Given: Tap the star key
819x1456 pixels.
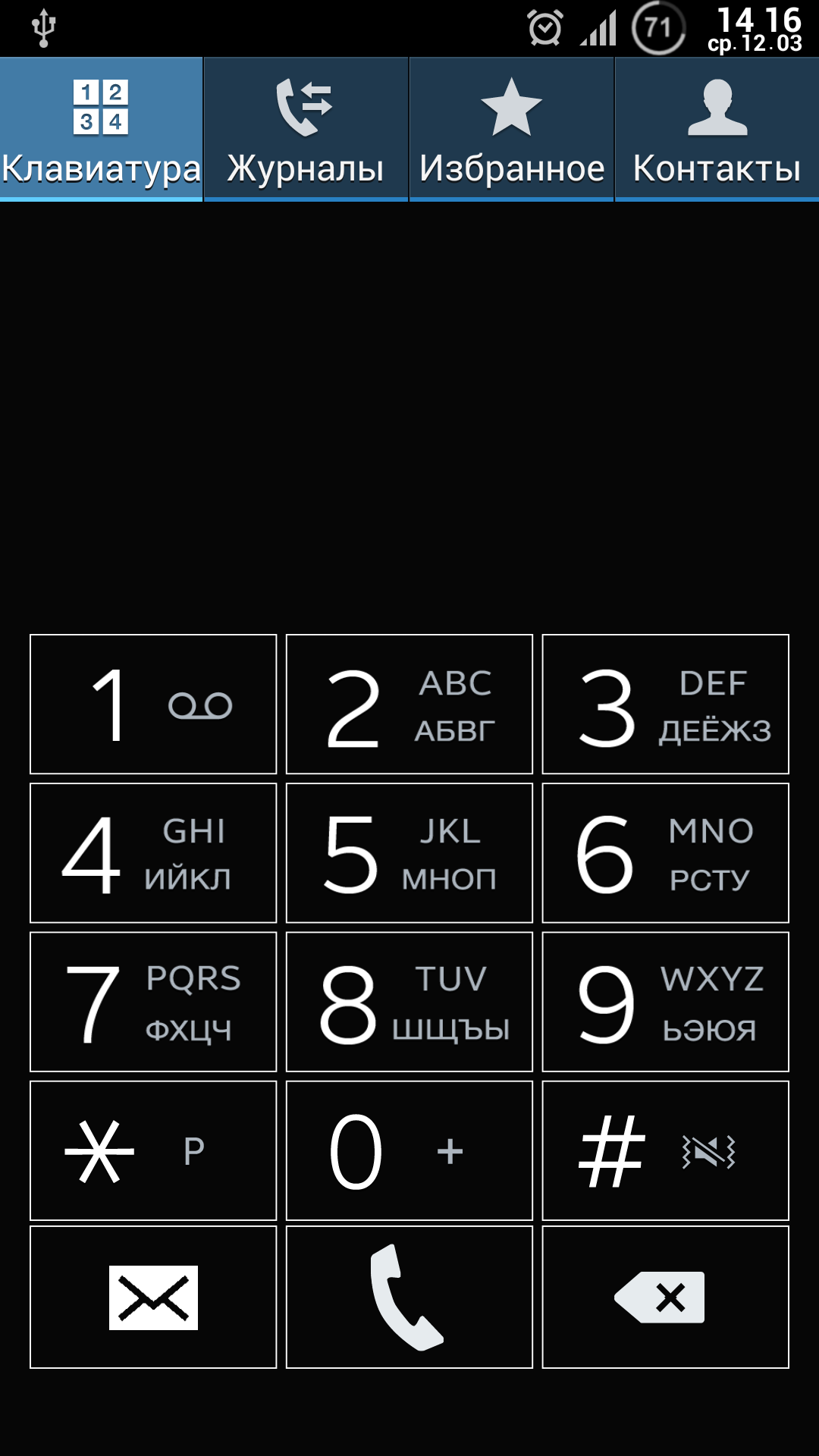Looking at the screenshot, I should pos(153,1150).
